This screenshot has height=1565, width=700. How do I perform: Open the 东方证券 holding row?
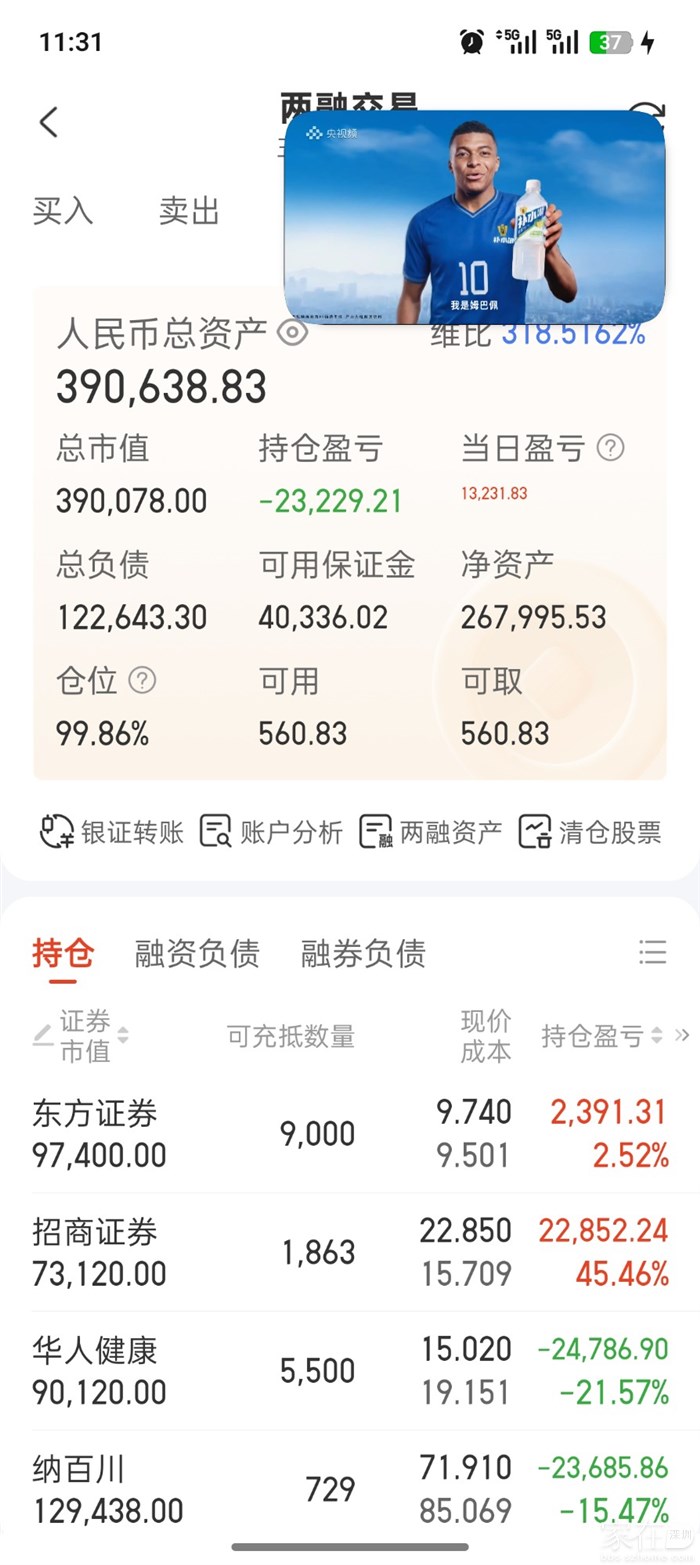[350, 1134]
